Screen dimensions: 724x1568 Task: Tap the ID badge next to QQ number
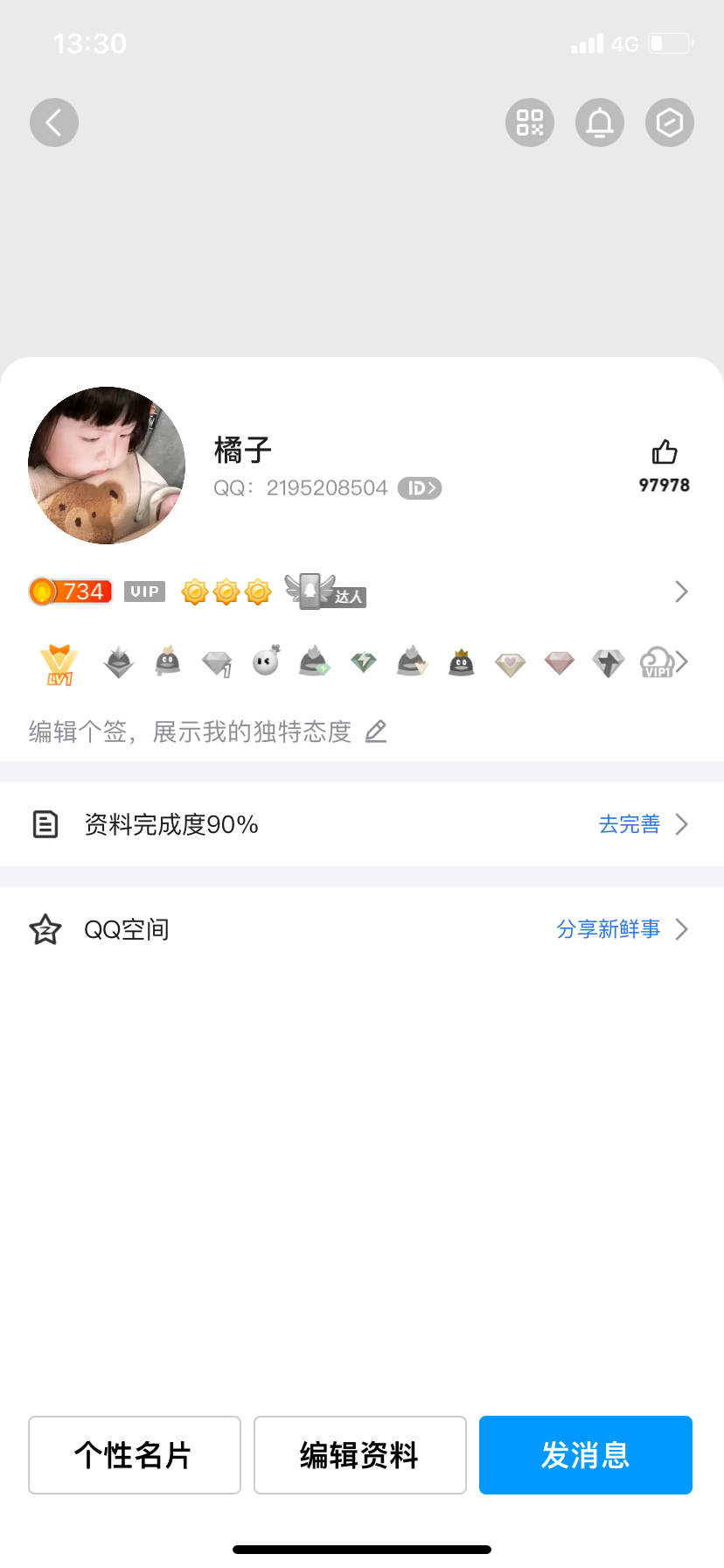[x=420, y=488]
